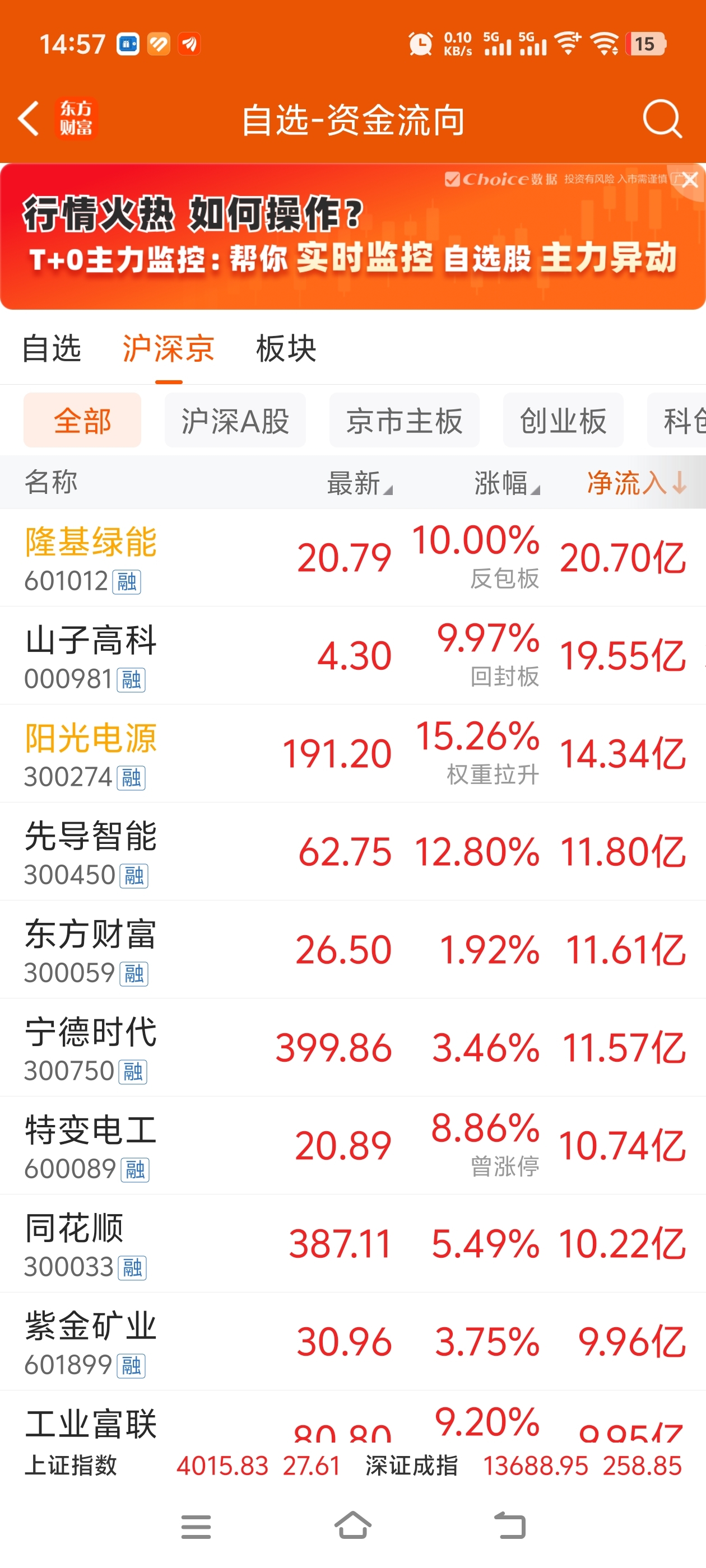Screen dimensions: 706x1568
Task: Select the 全部 filter chip
Action: 82,421
